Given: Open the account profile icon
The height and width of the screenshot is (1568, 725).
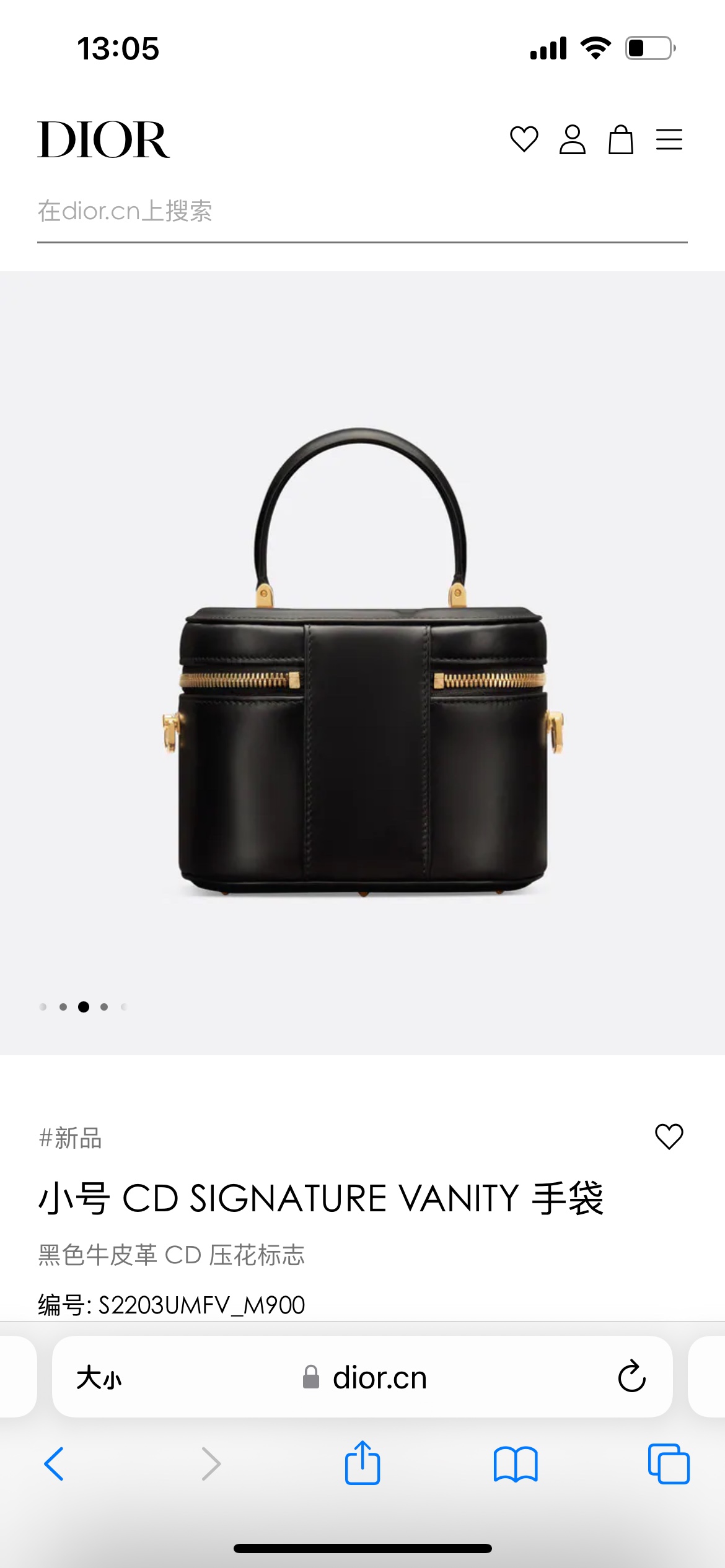Looking at the screenshot, I should [x=572, y=139].
